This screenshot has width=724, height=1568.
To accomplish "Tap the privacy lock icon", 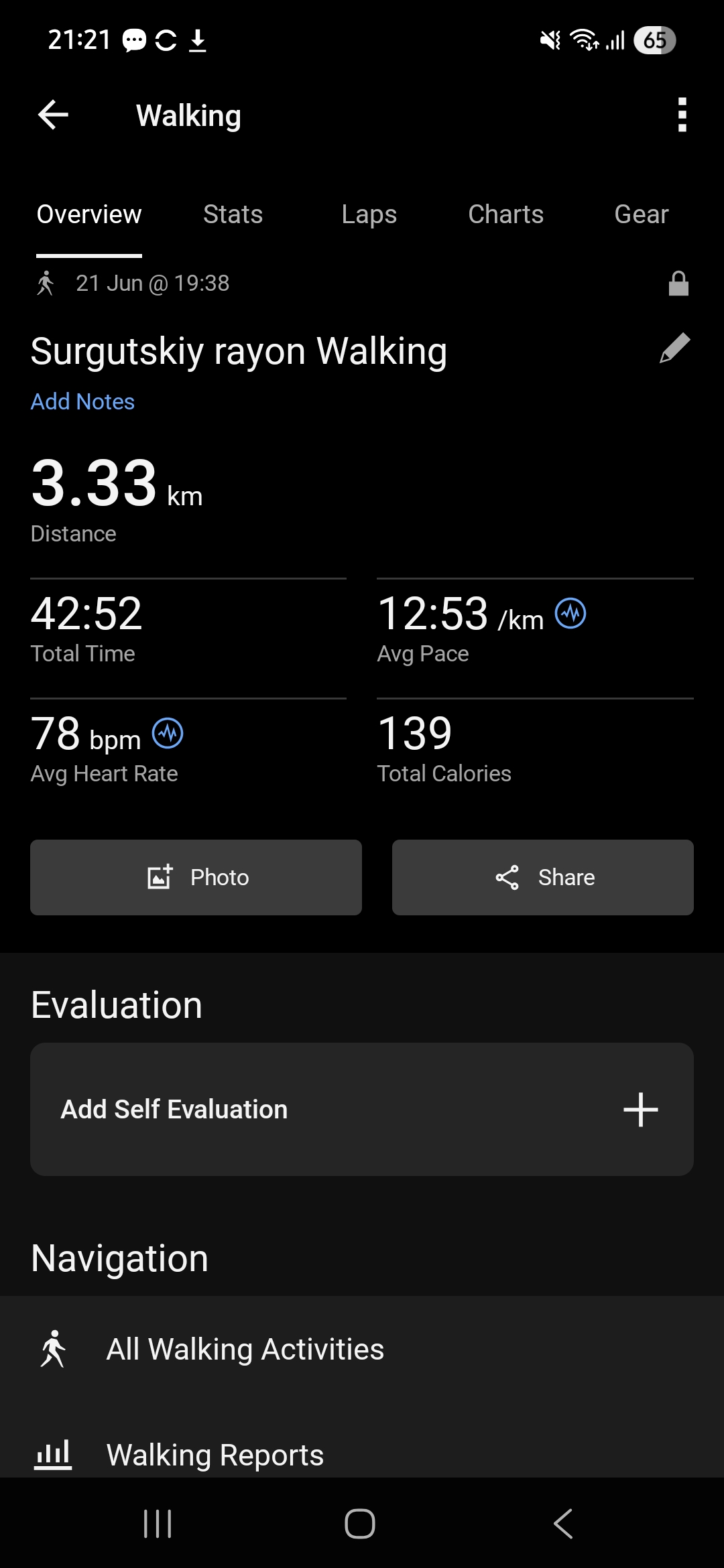I will click(x=678, y=283).
